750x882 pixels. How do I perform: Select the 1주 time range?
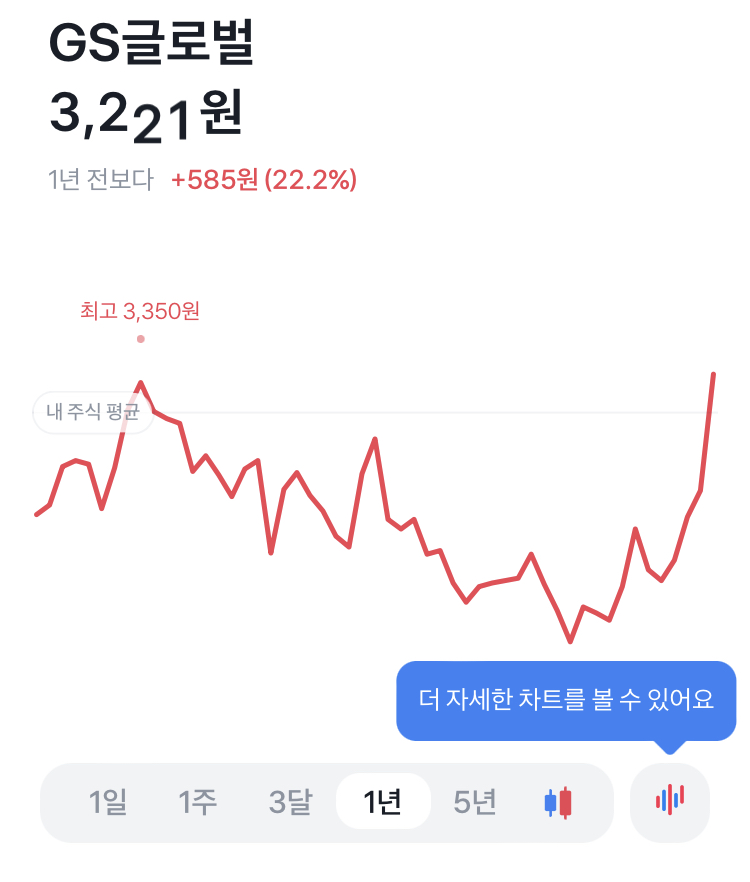pos(198,802)
